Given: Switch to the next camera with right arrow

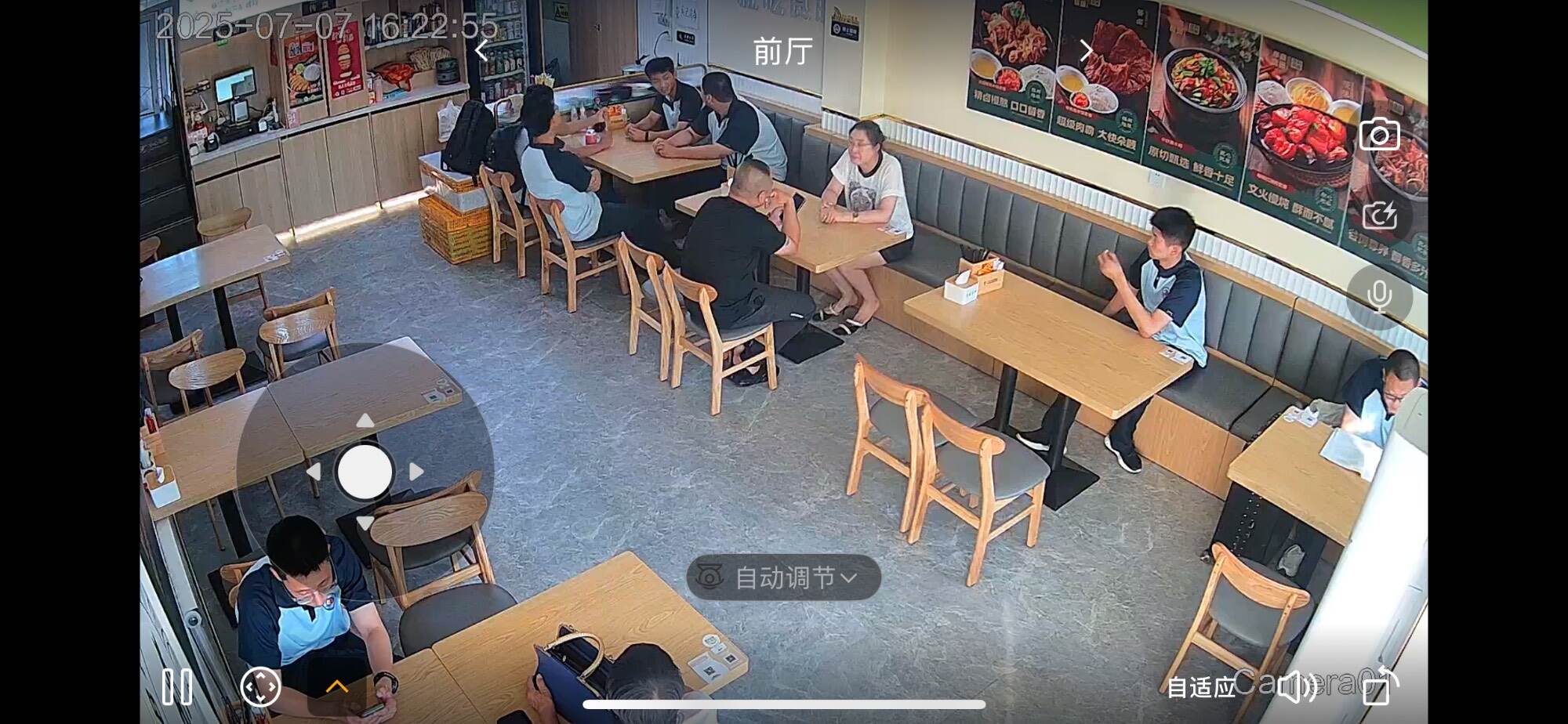Looking at the screenshot, I should pos(1086,51).
